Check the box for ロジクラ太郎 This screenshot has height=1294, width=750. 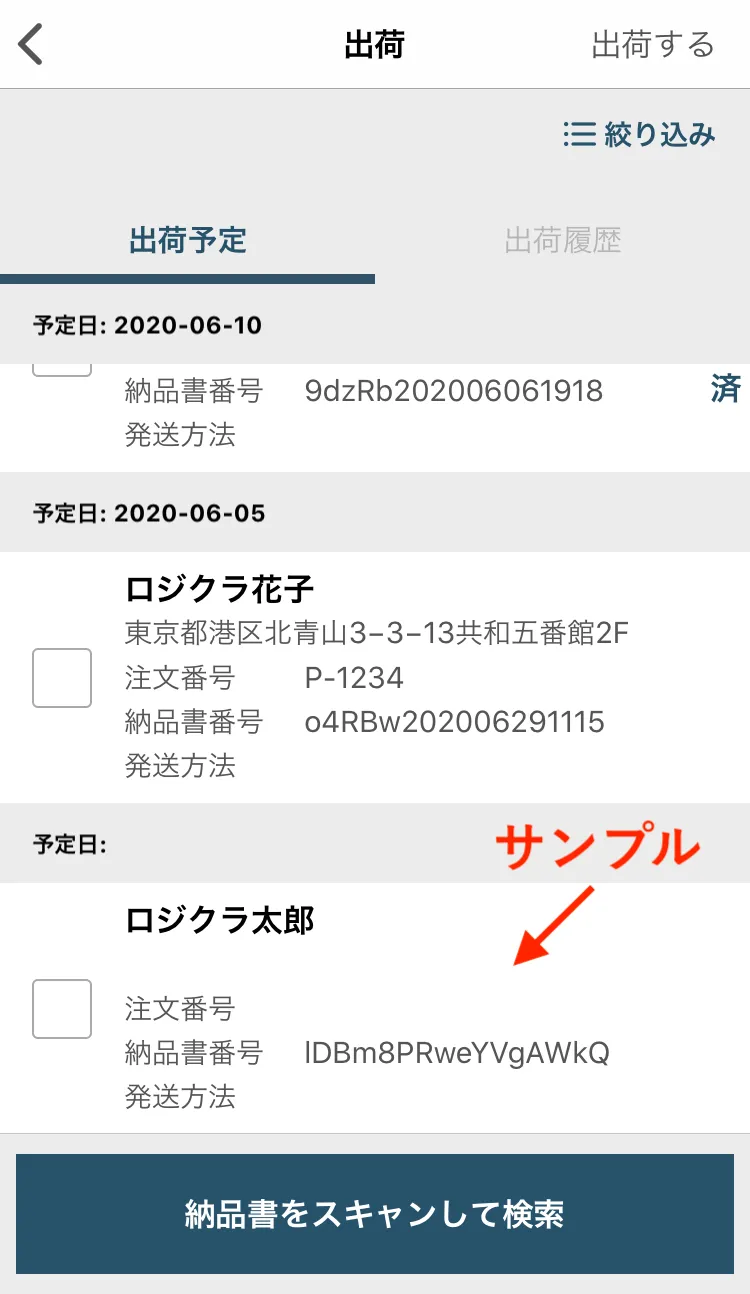click(x=62, y=1009)
